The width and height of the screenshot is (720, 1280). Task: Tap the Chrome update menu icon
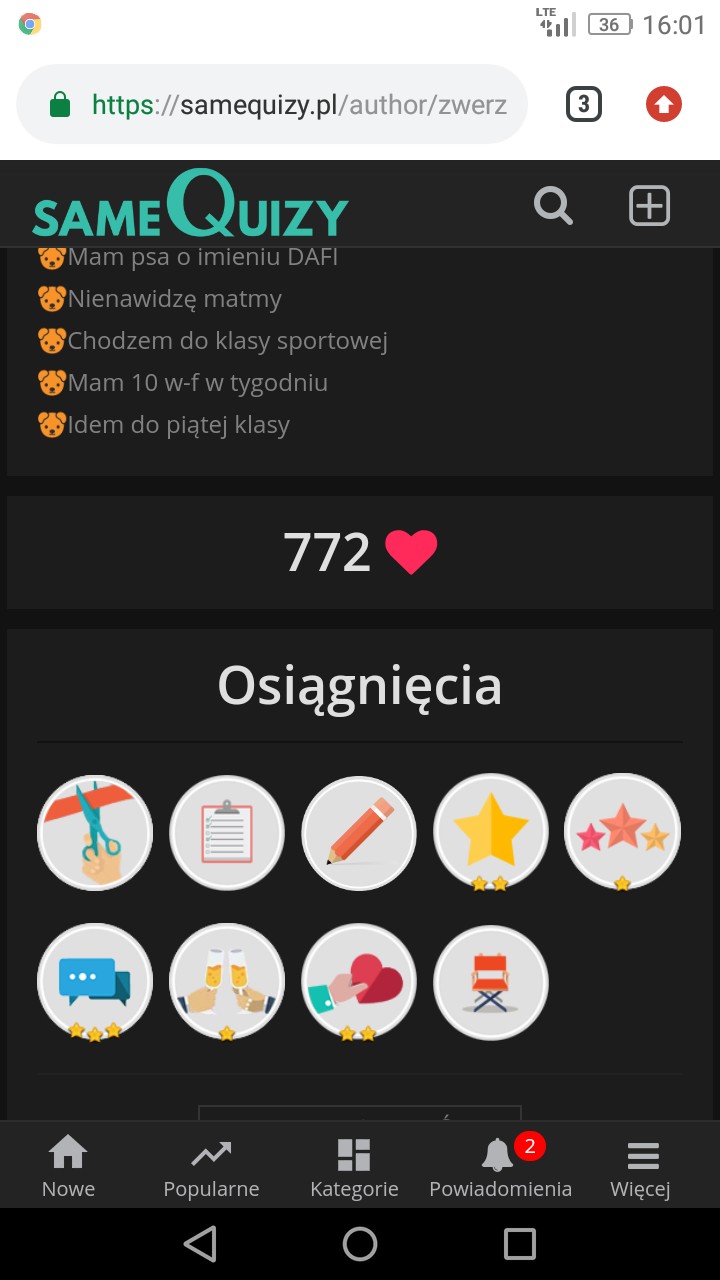(x=663, y=104)
